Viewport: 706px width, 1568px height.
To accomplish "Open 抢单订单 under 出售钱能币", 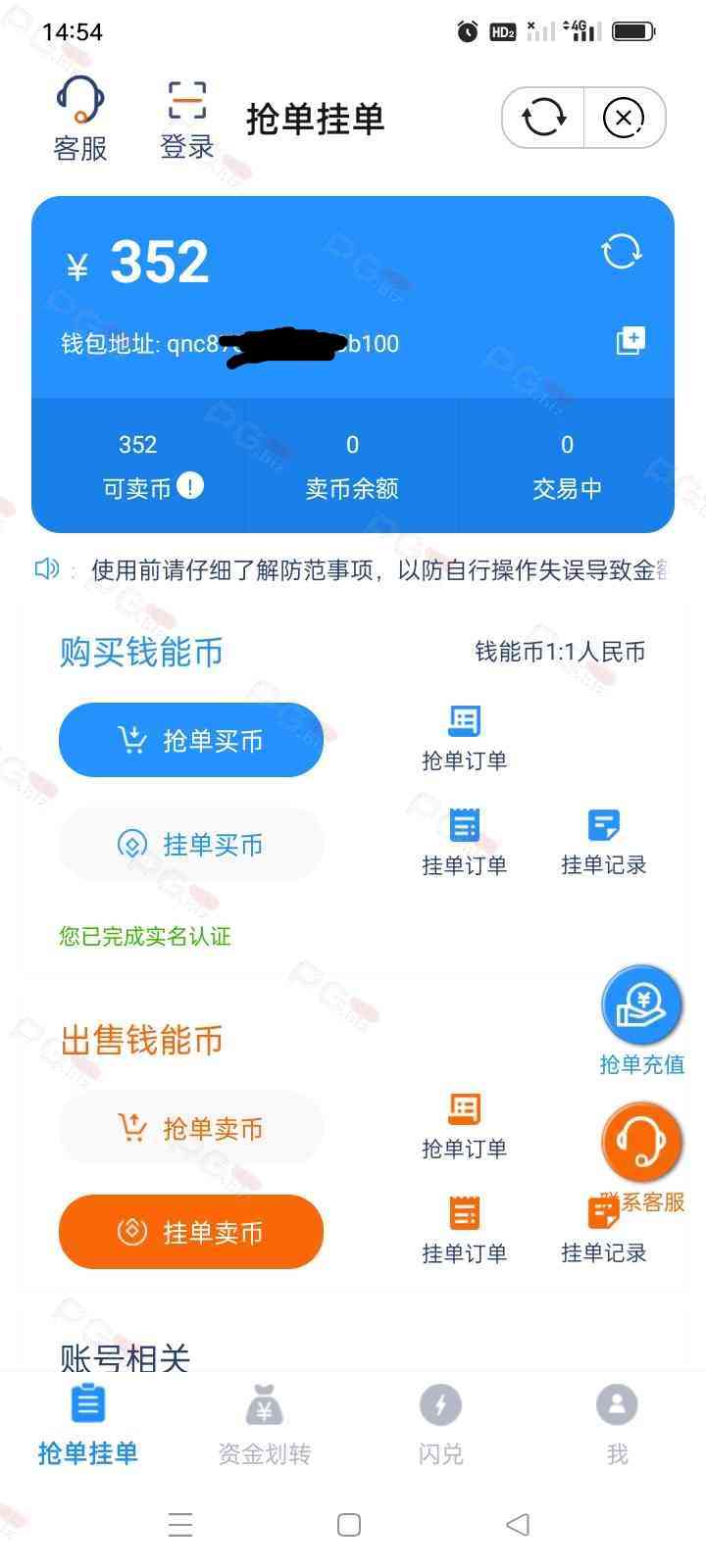I will click(x=464, y=1126).
